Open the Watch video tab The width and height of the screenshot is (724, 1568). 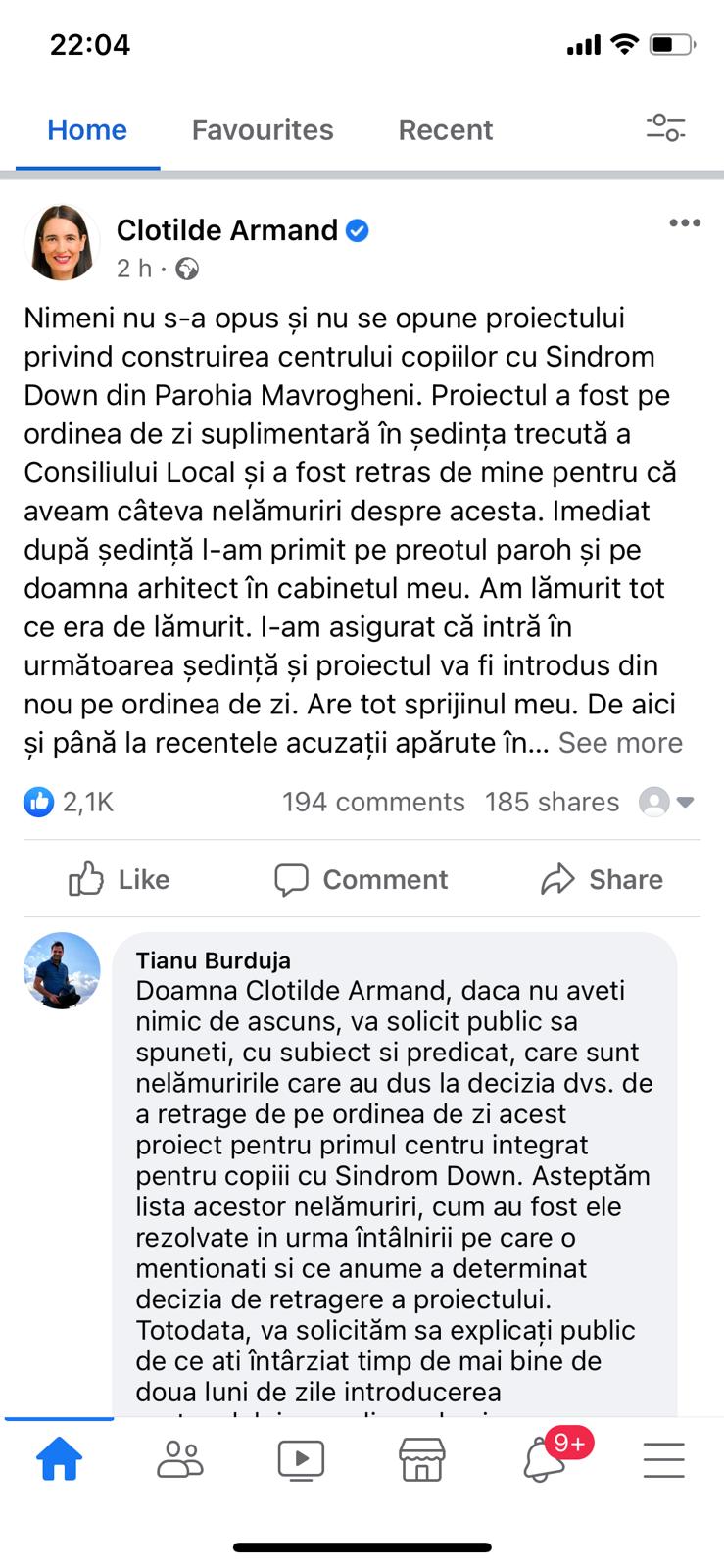point(301,1460)
